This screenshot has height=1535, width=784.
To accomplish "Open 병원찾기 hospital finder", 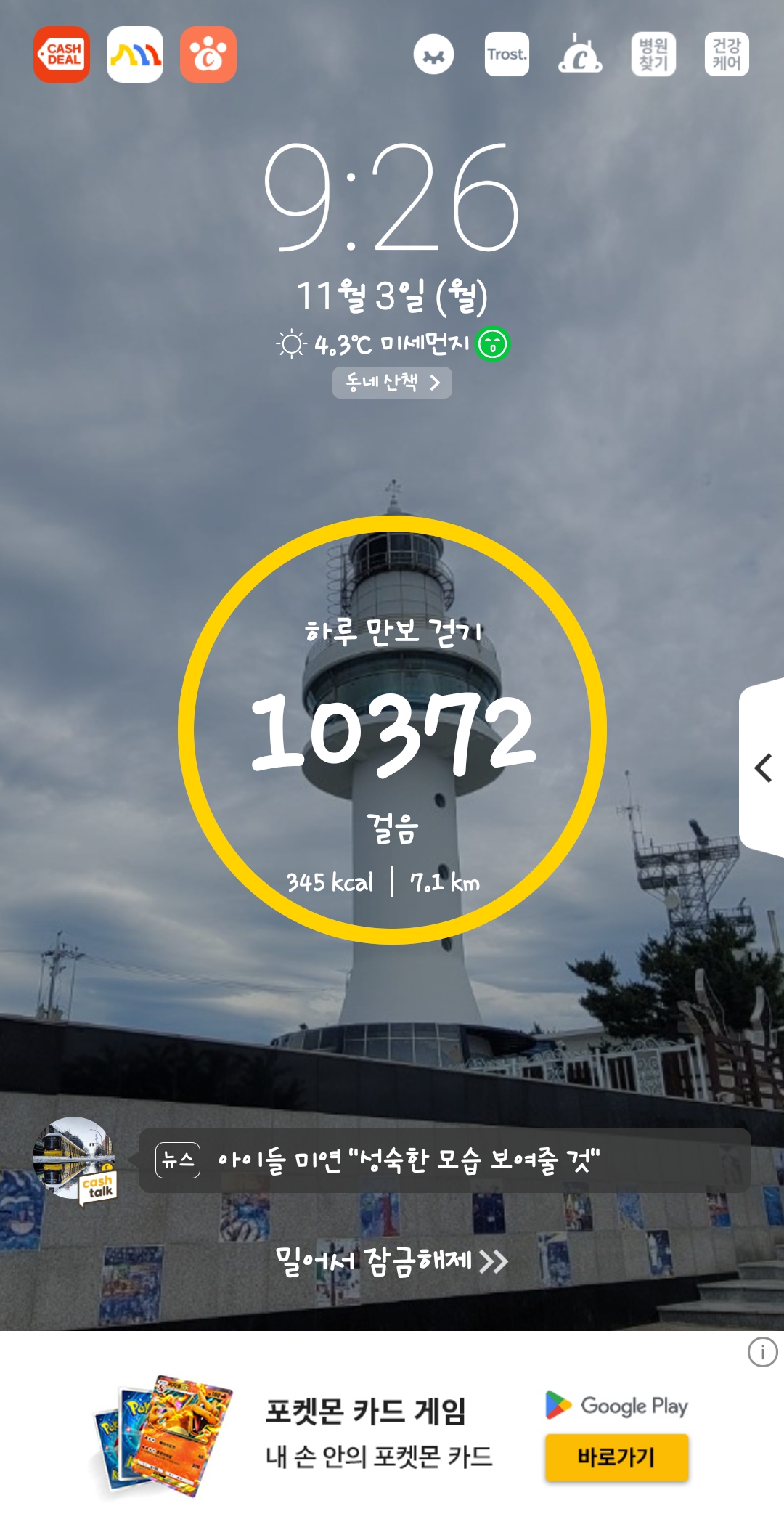I will pos(653,54).
